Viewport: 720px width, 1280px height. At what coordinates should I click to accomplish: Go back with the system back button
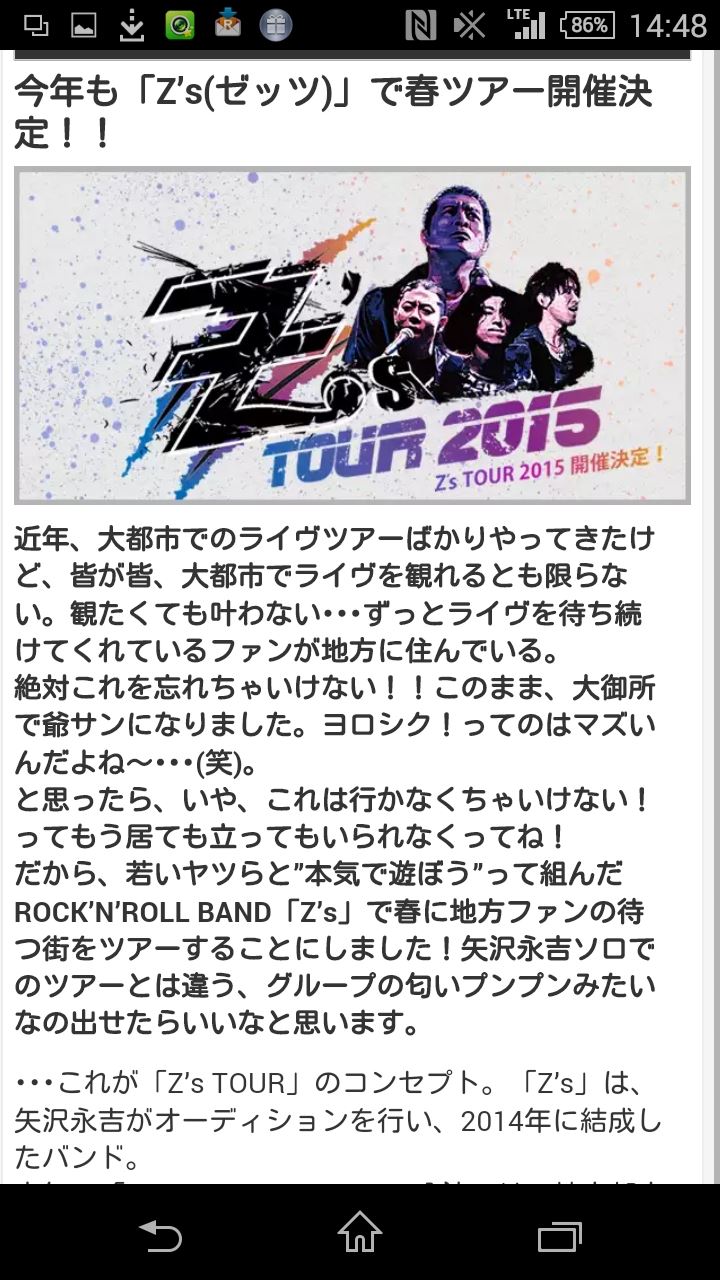pos(160,1235)
